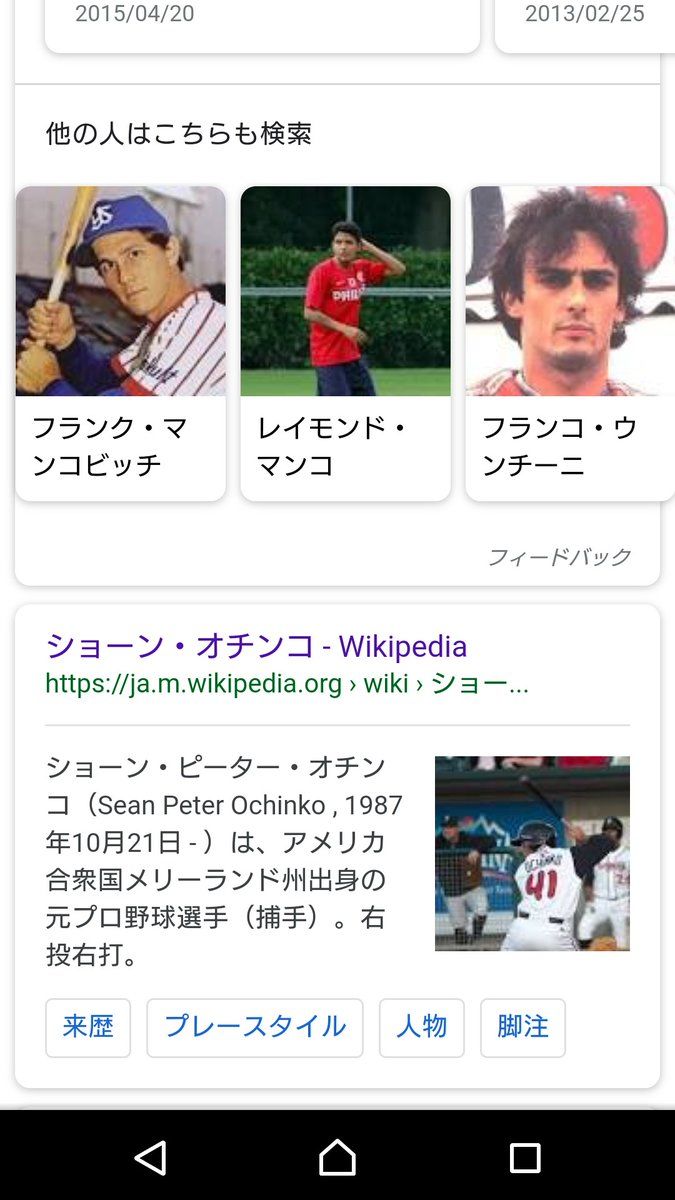Image resolution: width=675 pixels, height=1200 pixels.
Task: Open the card dated 2013/02/25
Action: click(584, 20)
